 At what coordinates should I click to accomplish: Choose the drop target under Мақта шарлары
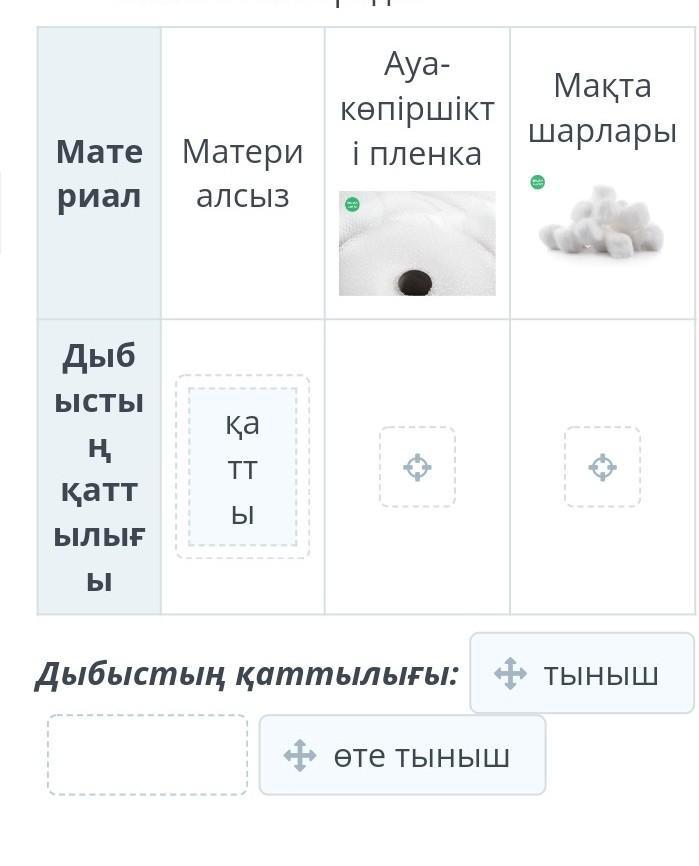pyautogui.click(x=602, y=467)
